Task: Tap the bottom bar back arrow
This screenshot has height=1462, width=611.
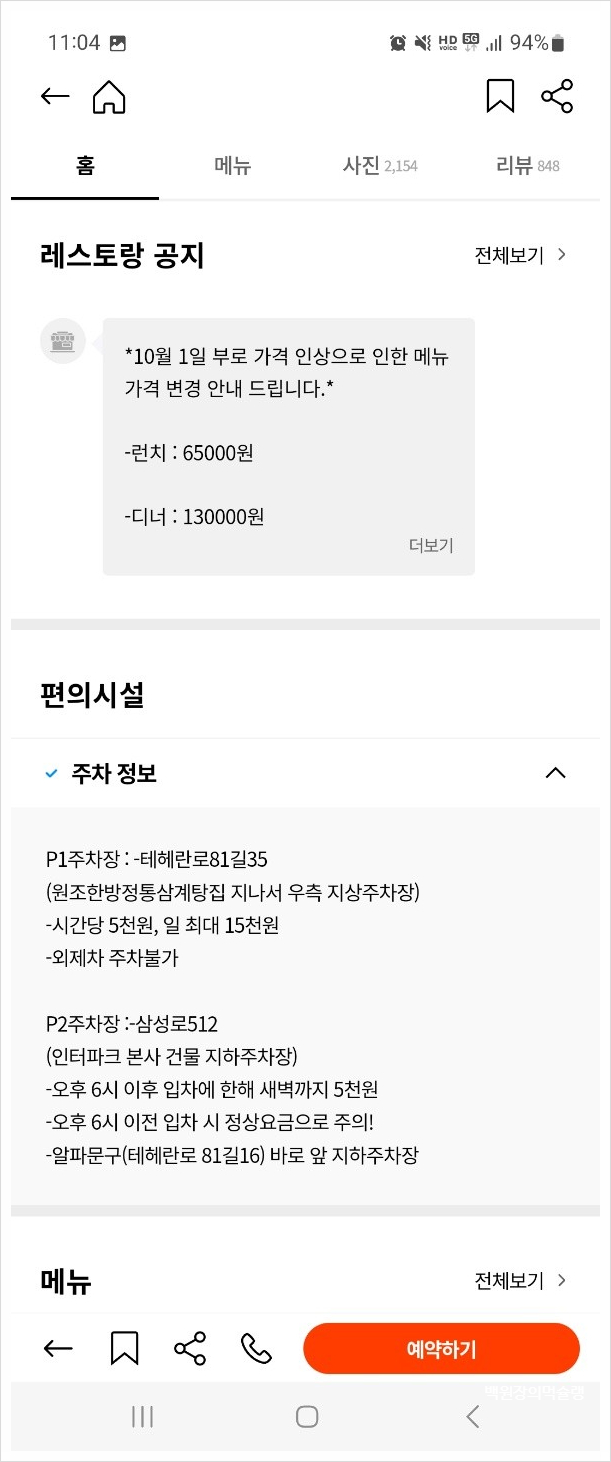Action: point(58,1349)
